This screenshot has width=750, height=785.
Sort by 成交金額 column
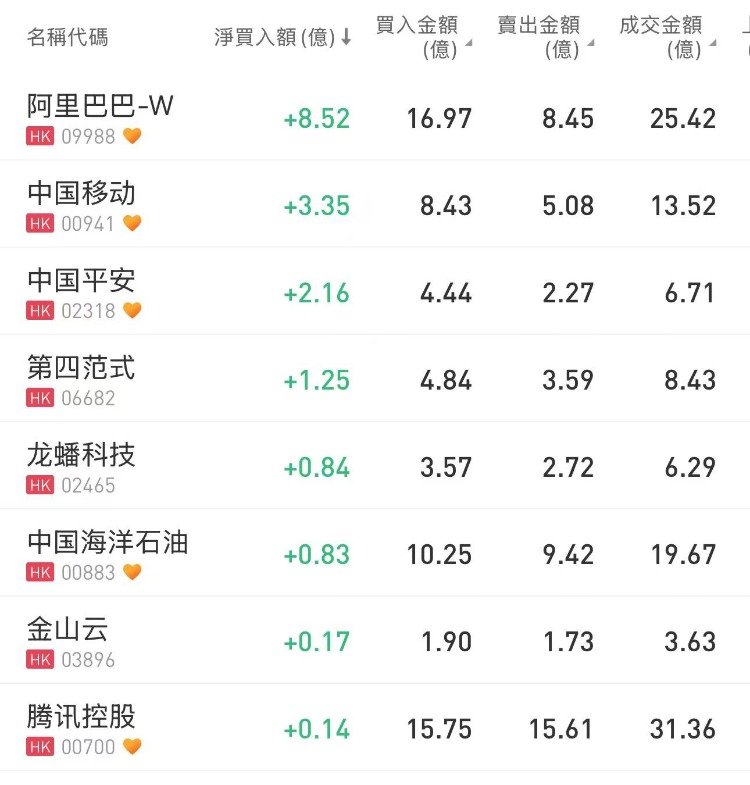[x=667, y=37]
